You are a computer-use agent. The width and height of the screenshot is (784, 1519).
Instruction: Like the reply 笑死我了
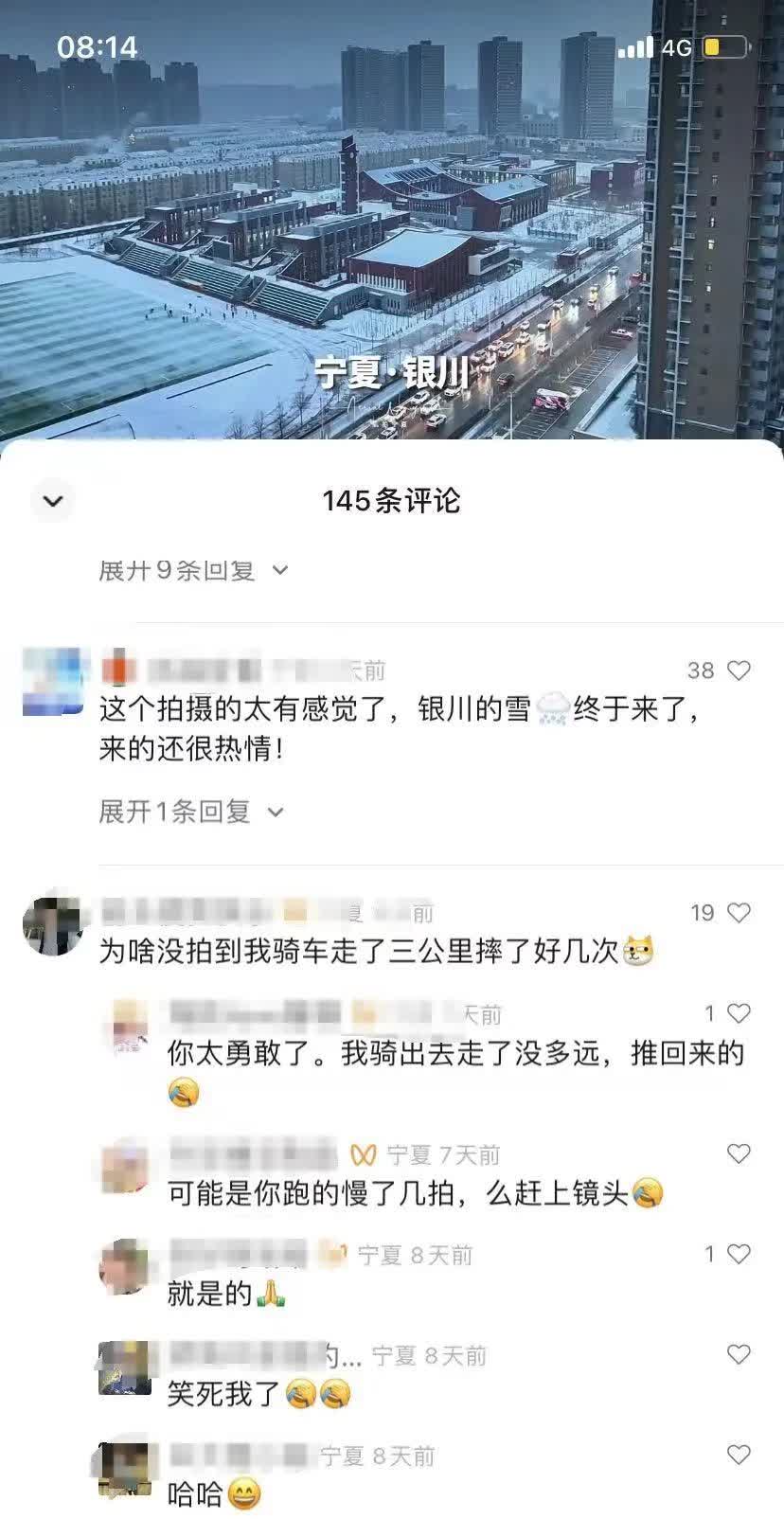coord(738,1354)
